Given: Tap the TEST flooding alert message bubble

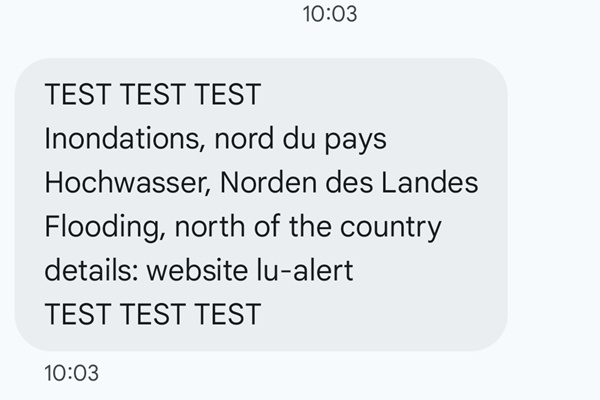Looking at the screenshot, I should click(x=260, y=204).
